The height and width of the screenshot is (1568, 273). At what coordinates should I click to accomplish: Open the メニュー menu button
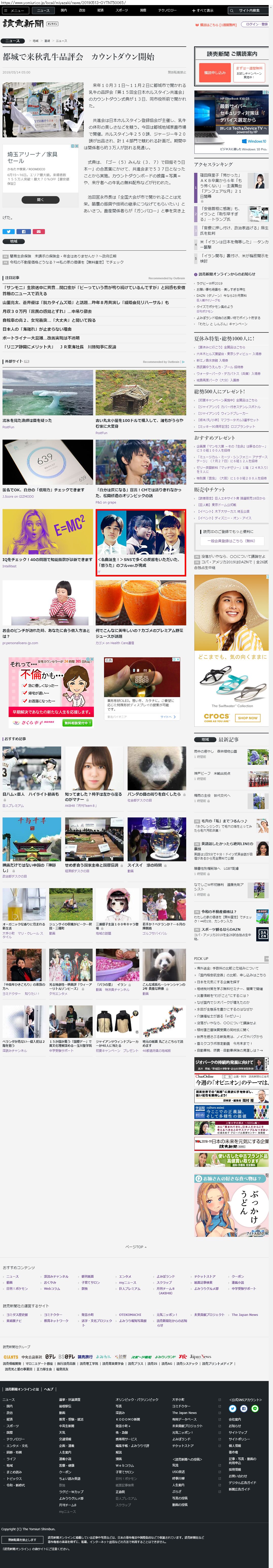[x=13, y=10]
